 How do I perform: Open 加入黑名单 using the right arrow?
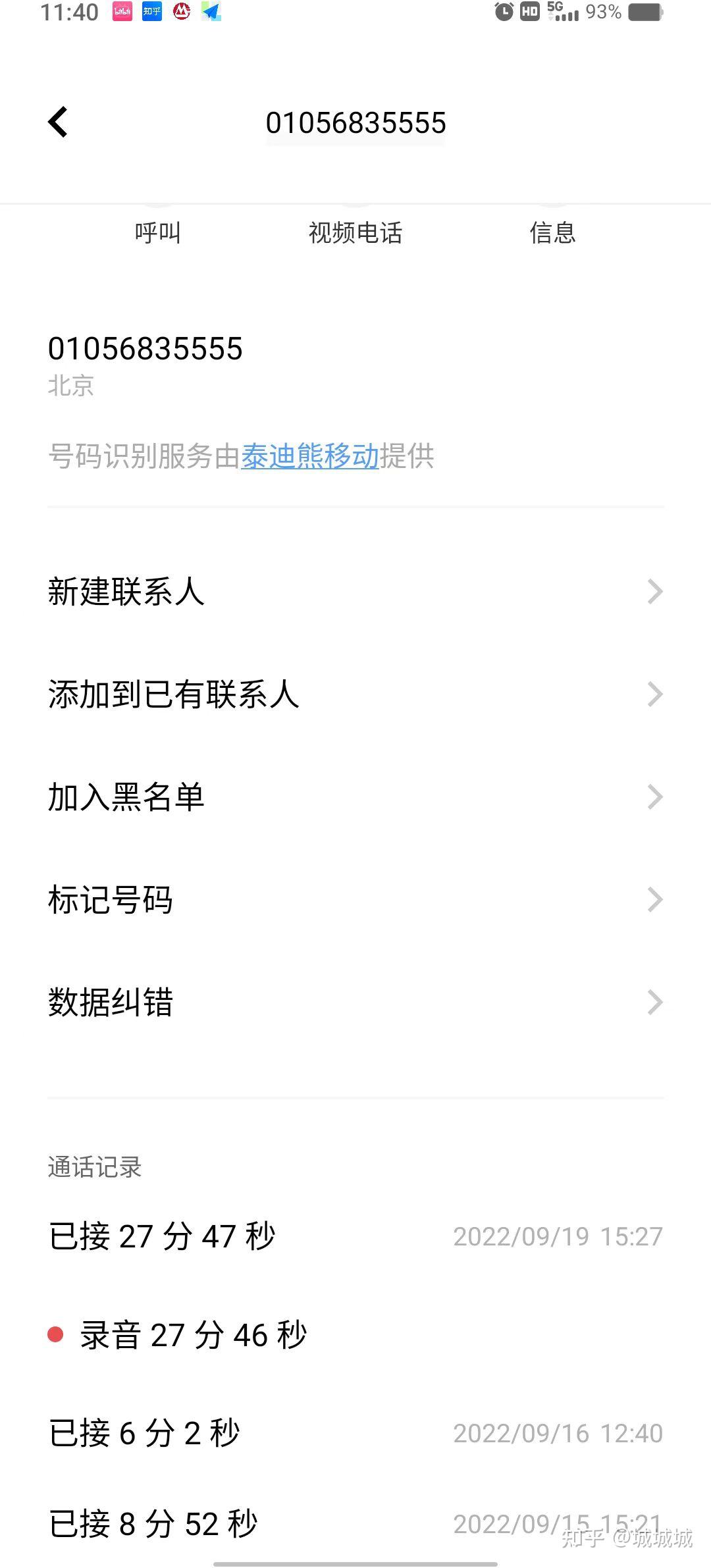(x=654, y=797)
